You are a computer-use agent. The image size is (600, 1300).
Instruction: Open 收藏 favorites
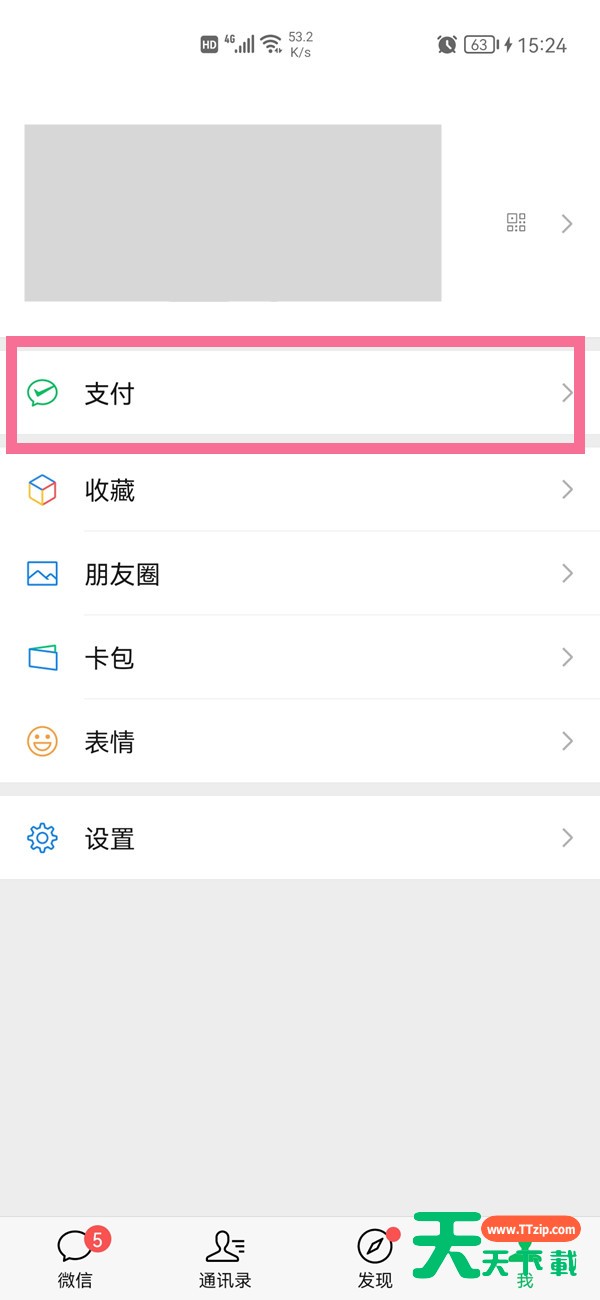click(300, 490)
